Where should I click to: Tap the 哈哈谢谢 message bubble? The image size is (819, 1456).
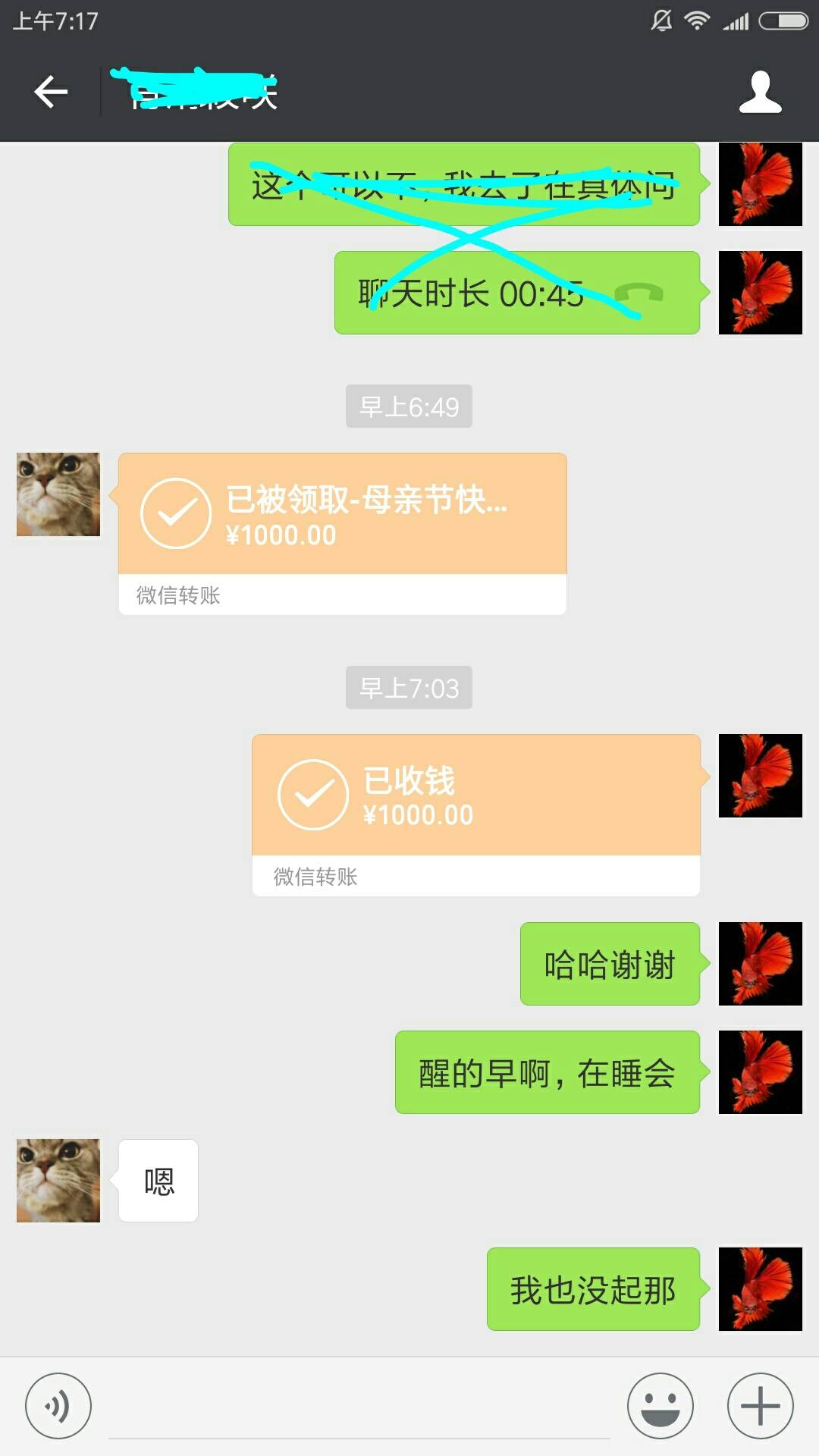pos(609,965)
